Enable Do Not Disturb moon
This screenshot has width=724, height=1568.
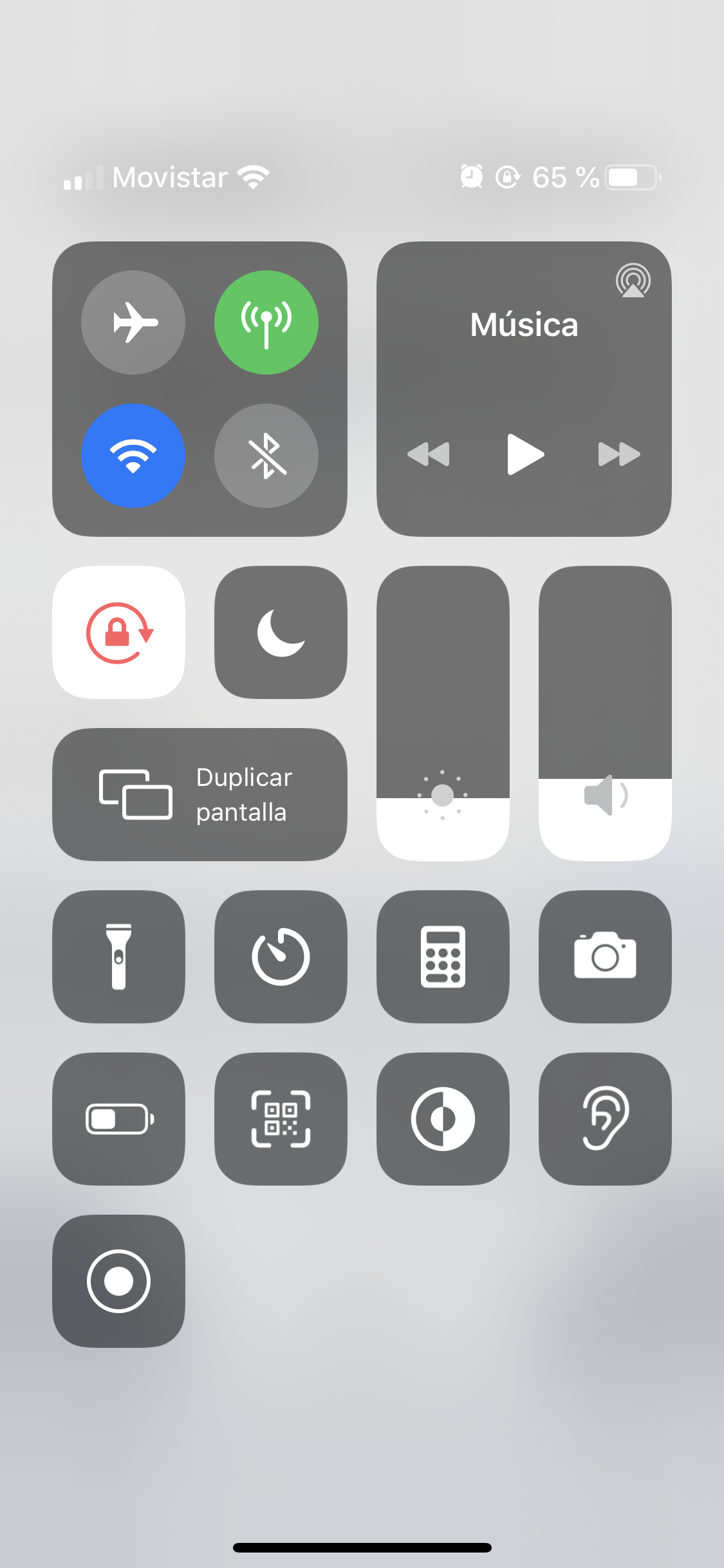coord(281,632)
